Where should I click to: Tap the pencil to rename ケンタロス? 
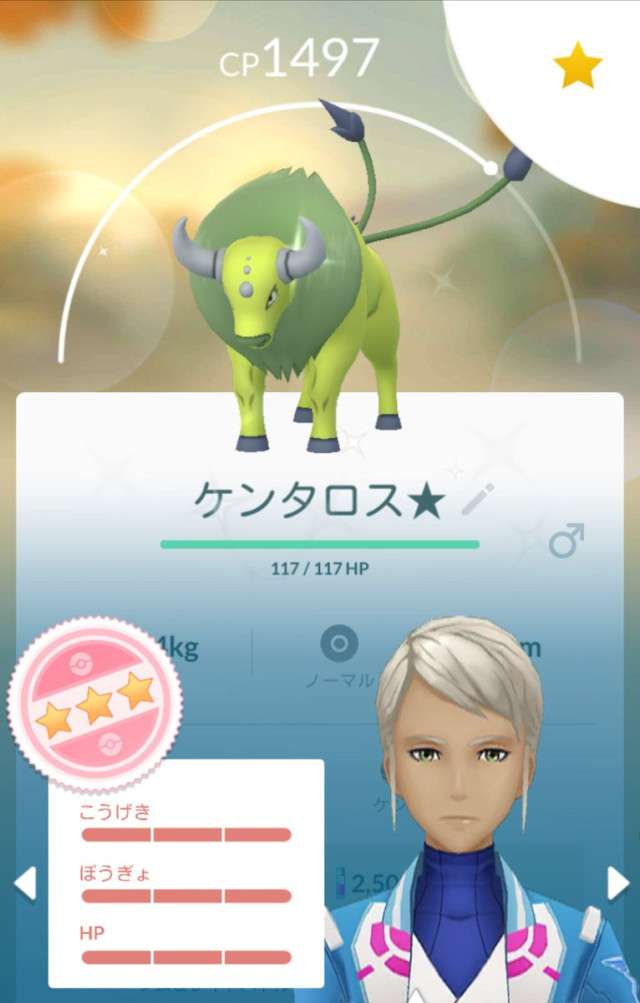point(478,500)
